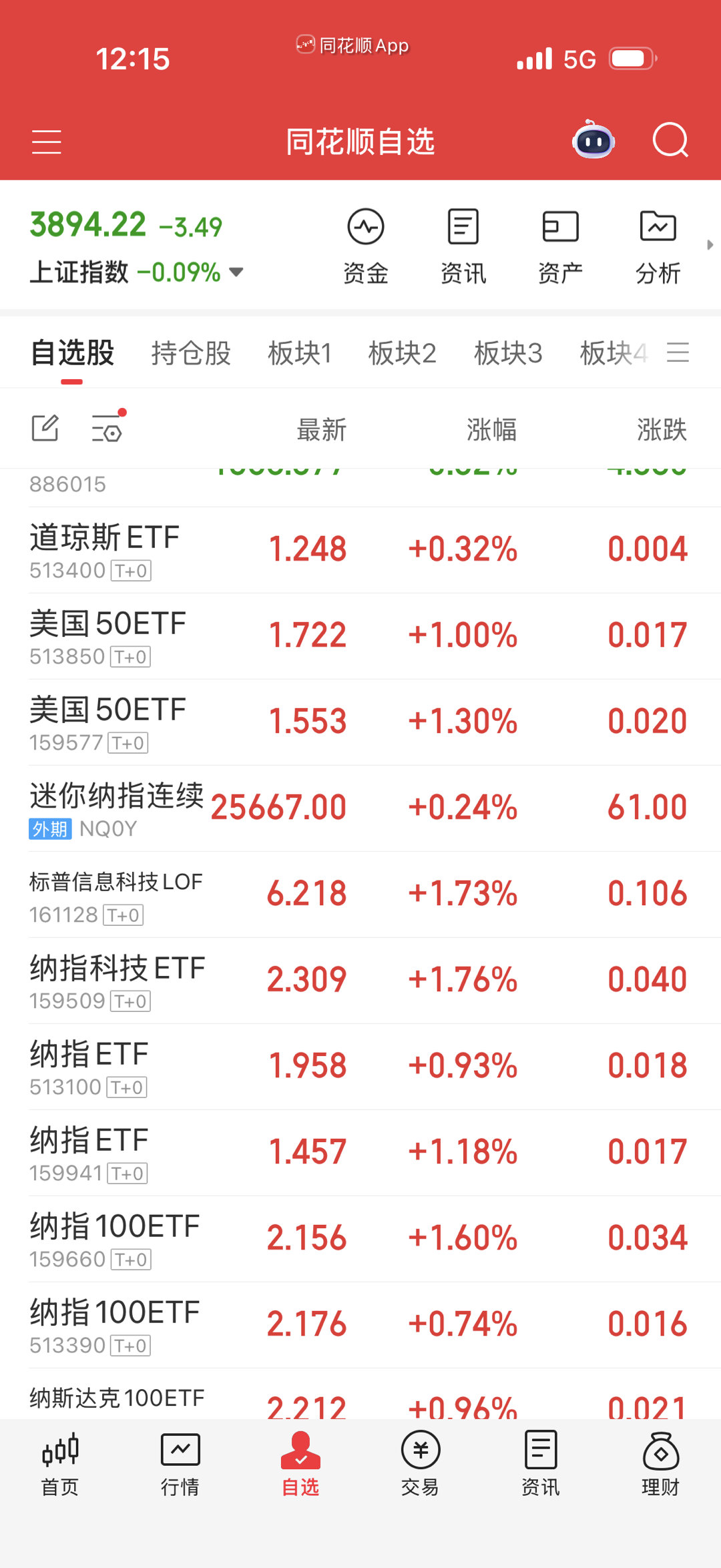Expand more quick tools with right arrow
The image size is (721, 1568).
[x=710, y=246]
